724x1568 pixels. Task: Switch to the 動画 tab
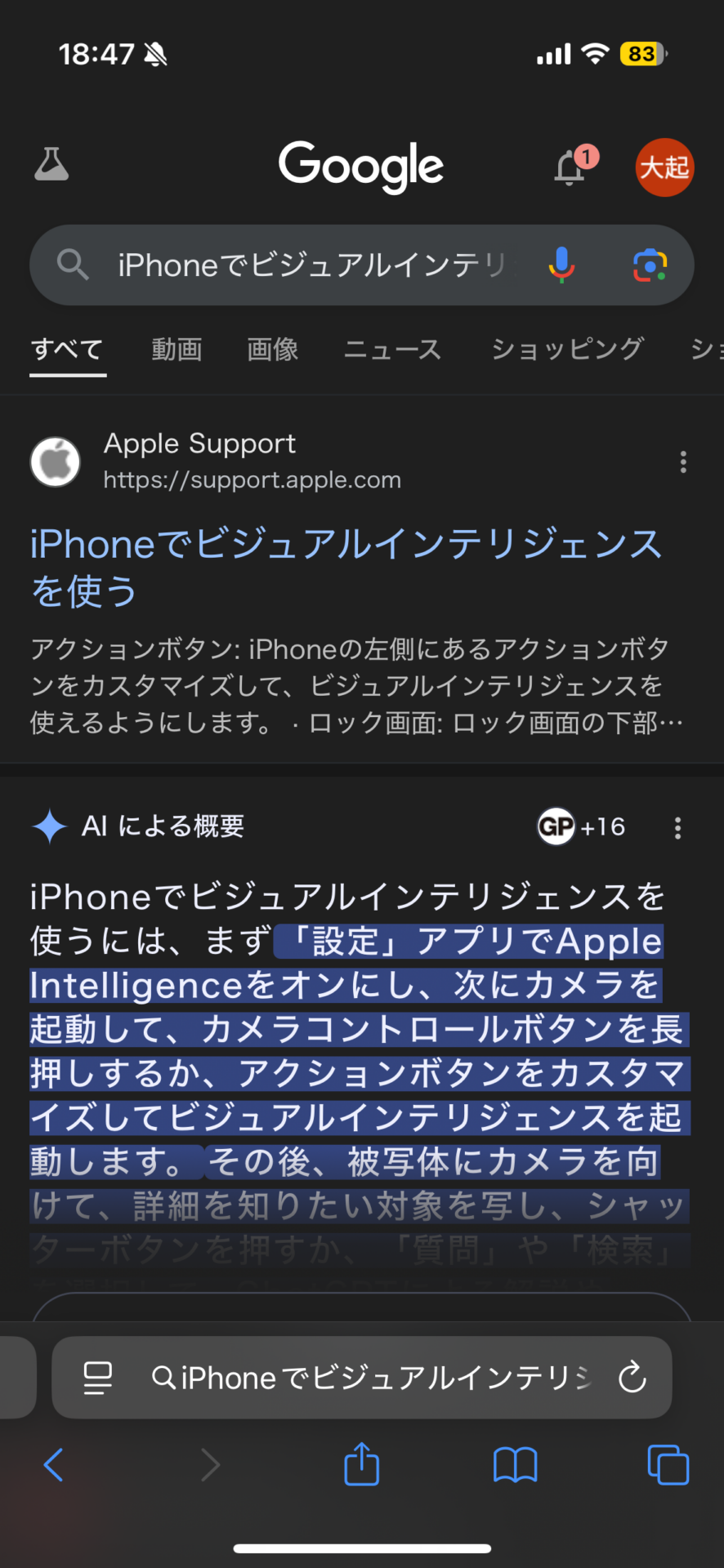coord(177,350)
